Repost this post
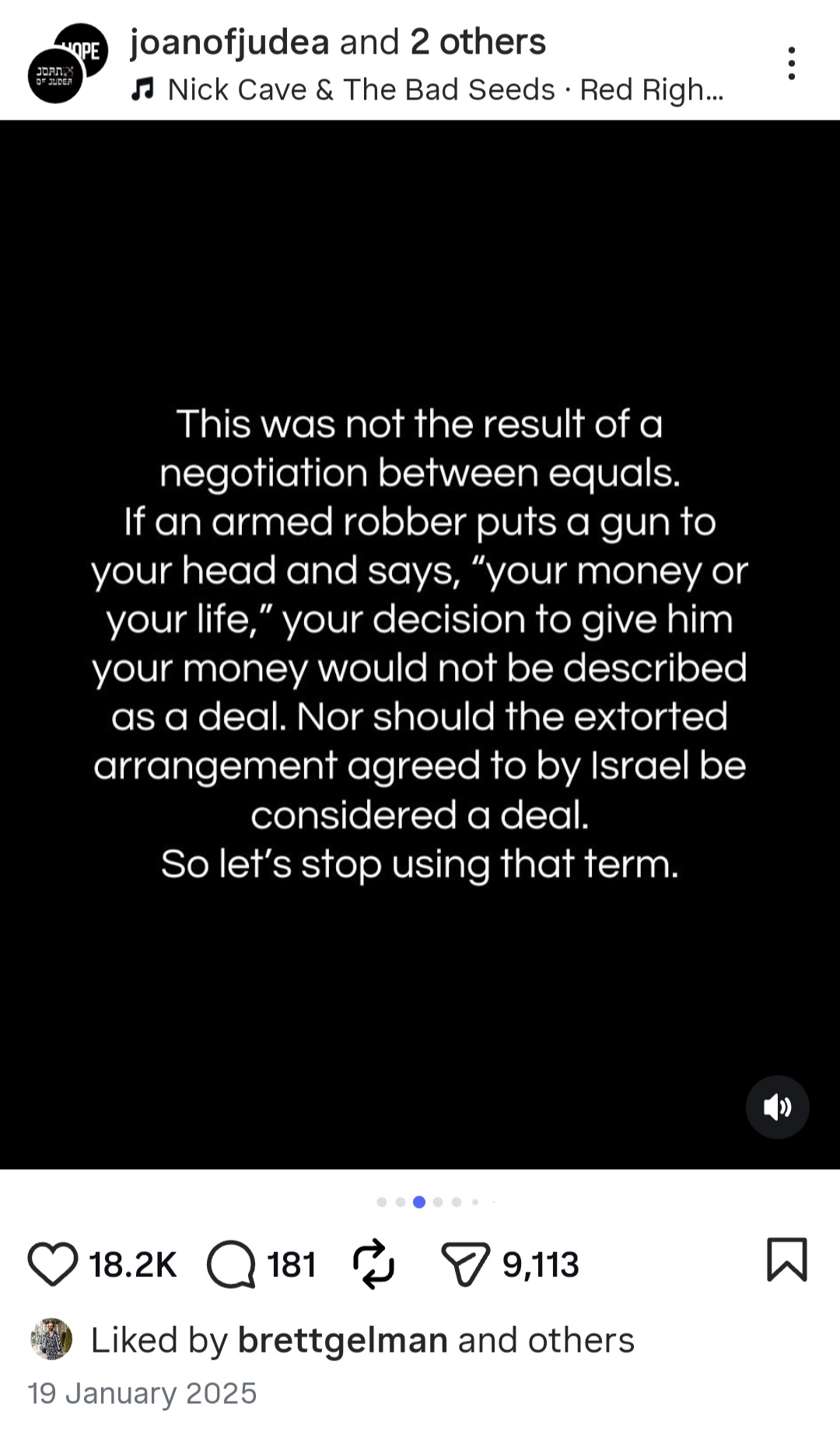Viewport: 840px width, 1431px height. [374, 1264]
